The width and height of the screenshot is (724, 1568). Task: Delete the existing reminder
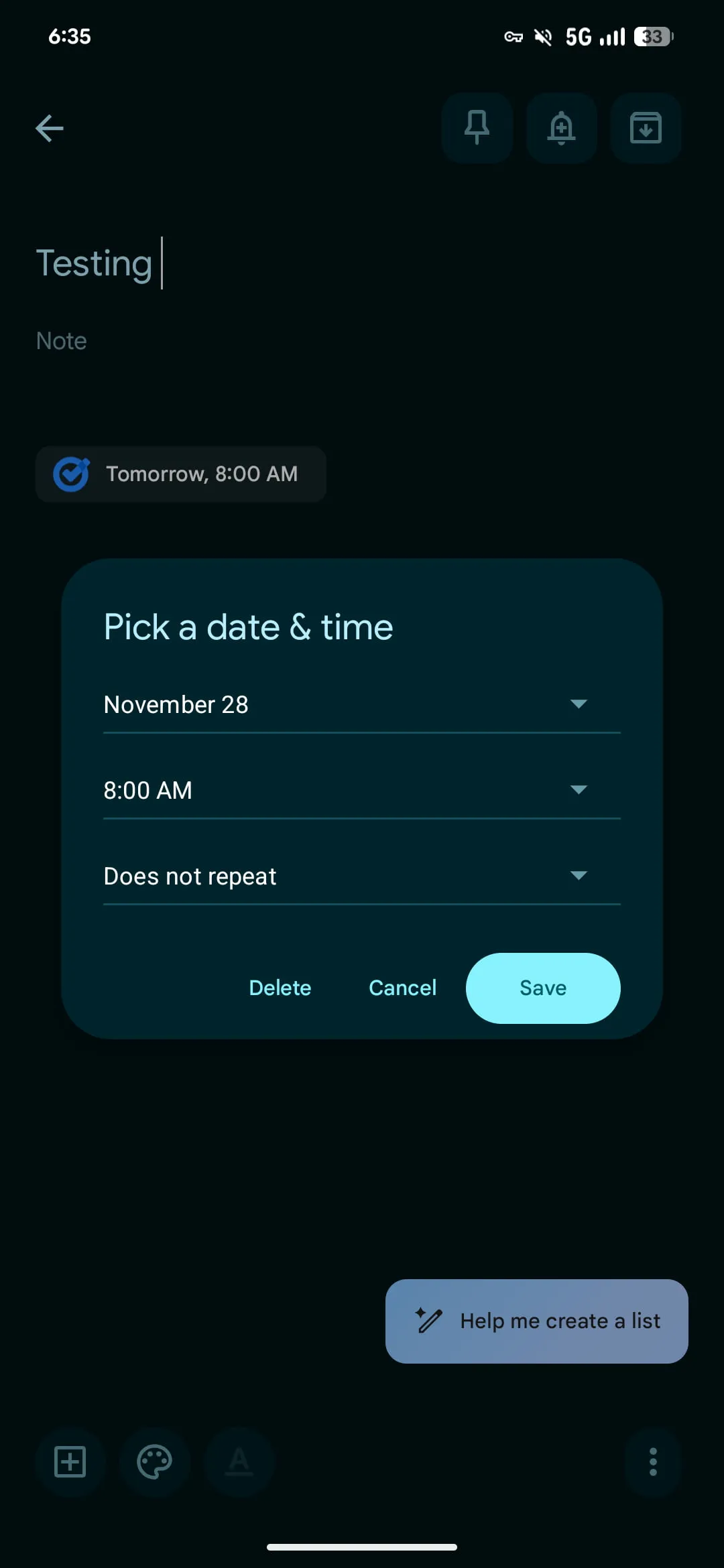tap(280, 988)
